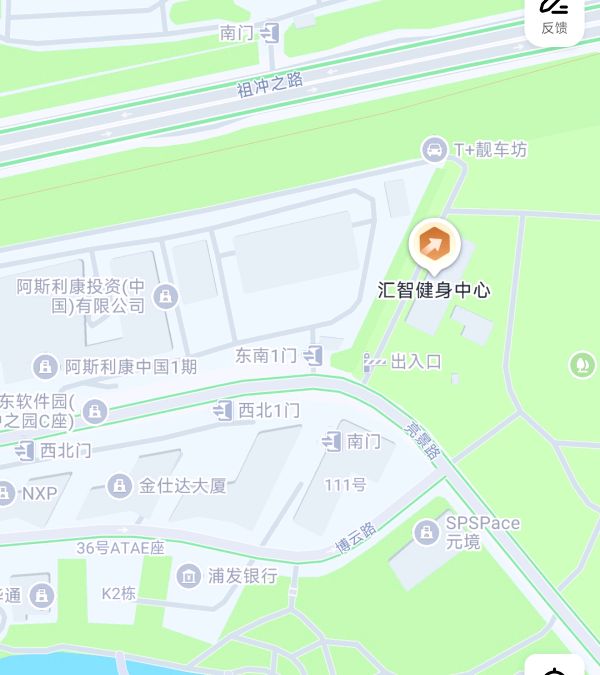The width and height of the screenshot is (600, 675).
Task: Open the 反馈 feedback button
Action: coord(554,18)
